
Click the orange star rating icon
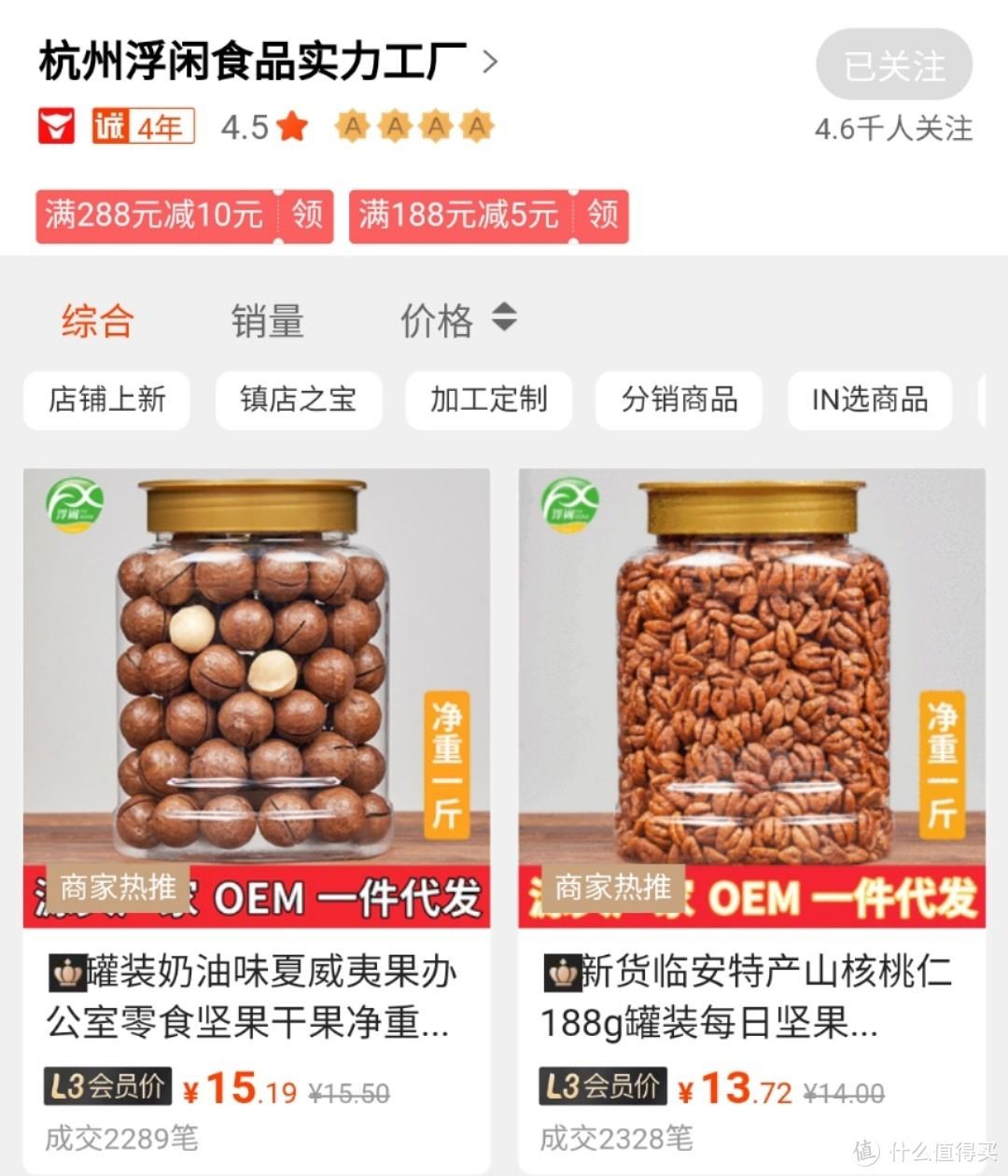(x=292, y=125)
